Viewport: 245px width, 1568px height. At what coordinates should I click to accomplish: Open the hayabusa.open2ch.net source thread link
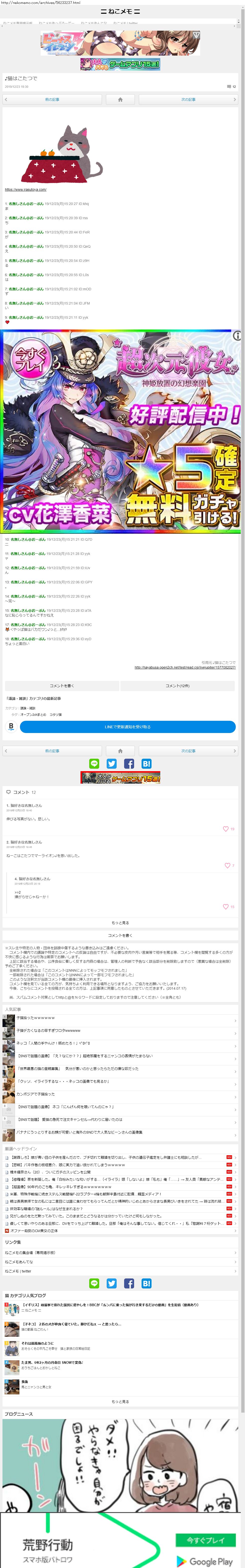coord(185,667)
